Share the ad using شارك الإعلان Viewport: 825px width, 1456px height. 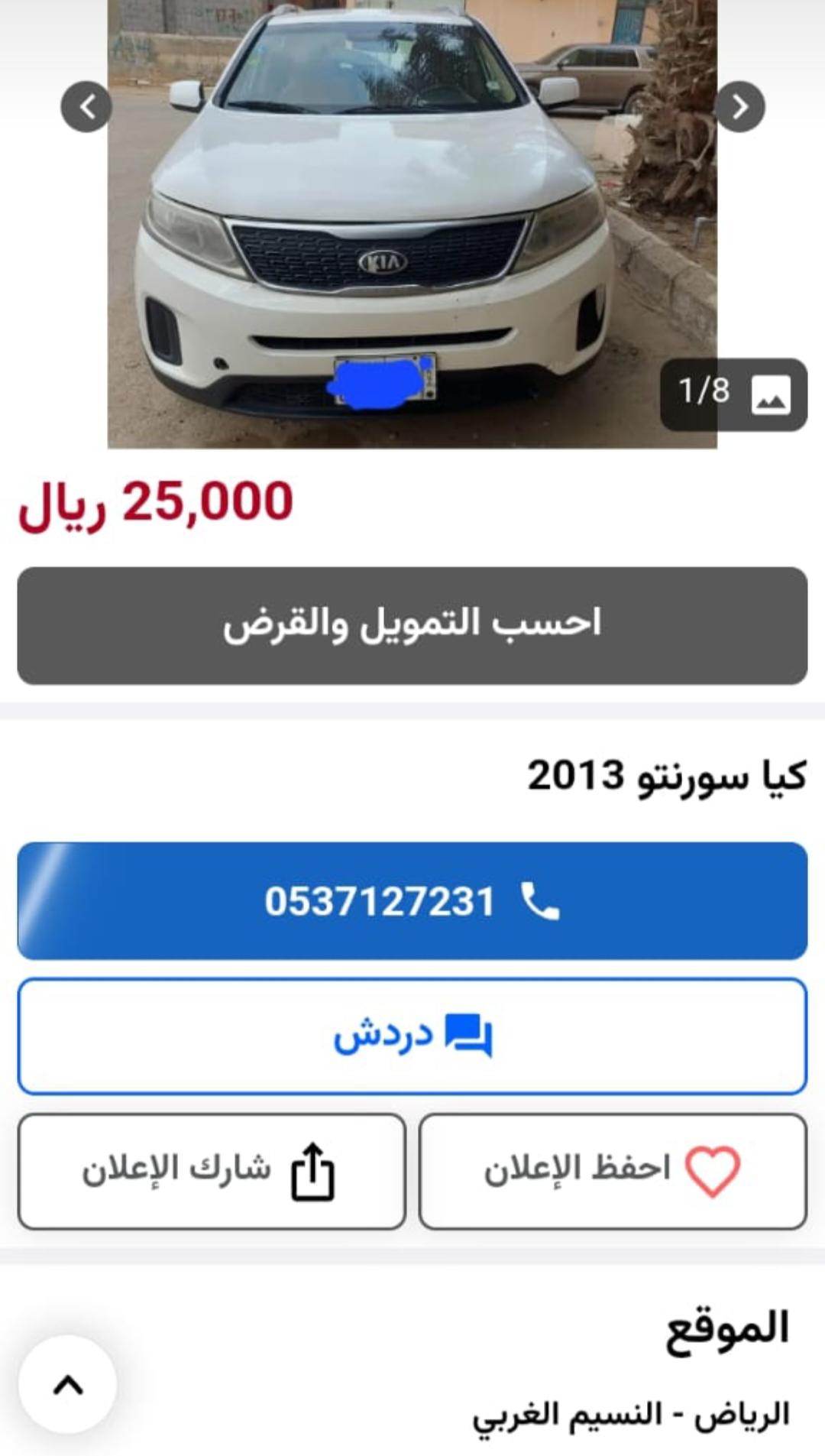tap(212, 1169)
